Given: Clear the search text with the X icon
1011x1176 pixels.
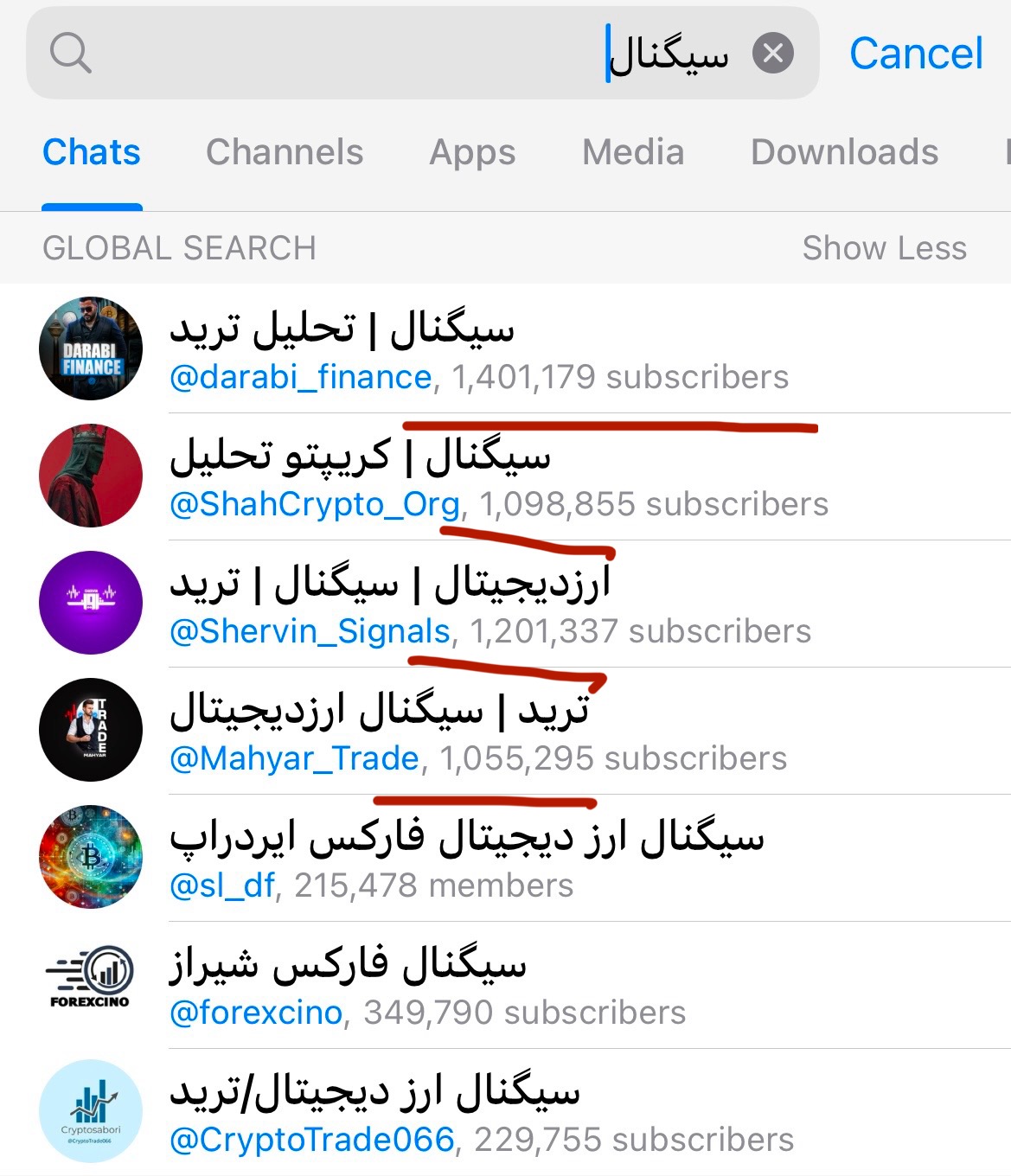Looking at the screenshot, I should (772, 54).
